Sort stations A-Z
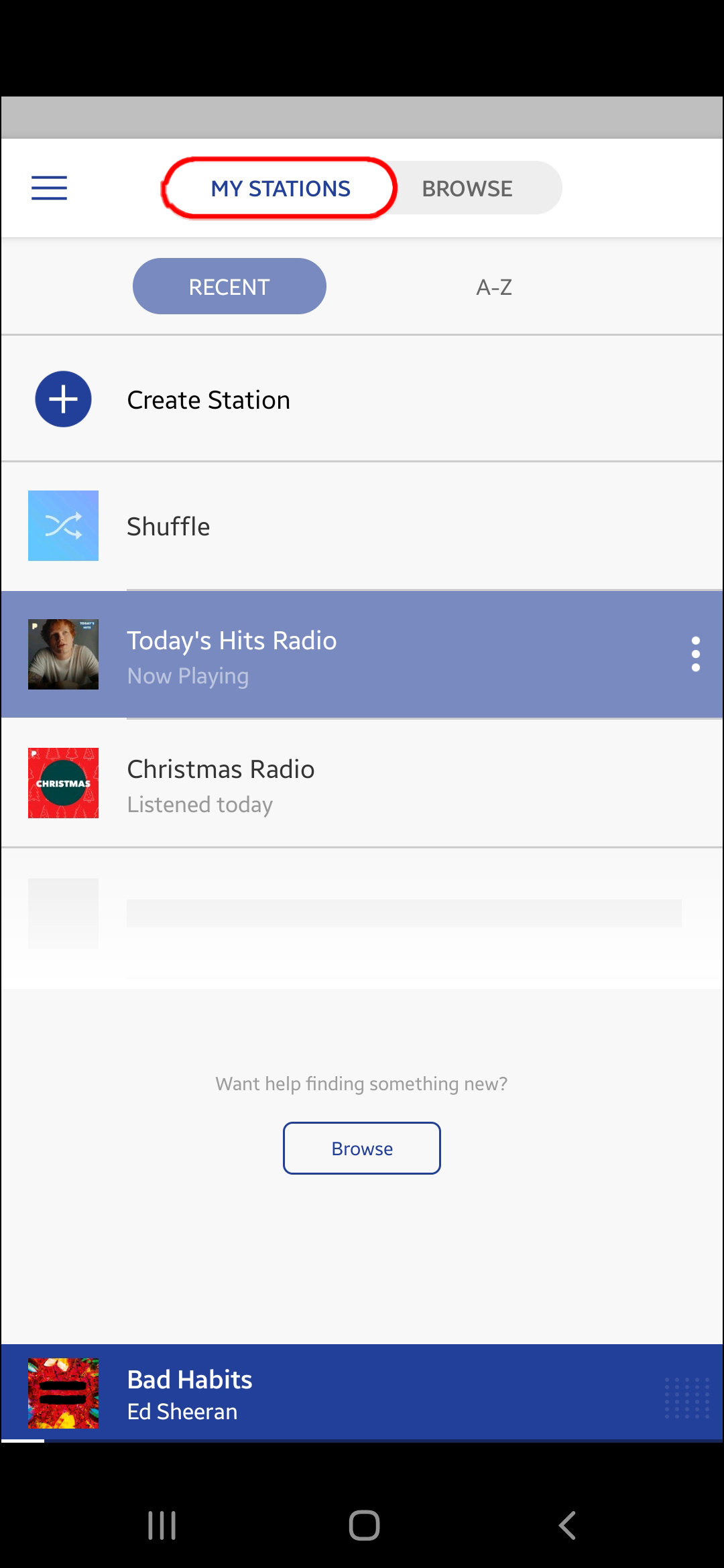 coord(494,287)
